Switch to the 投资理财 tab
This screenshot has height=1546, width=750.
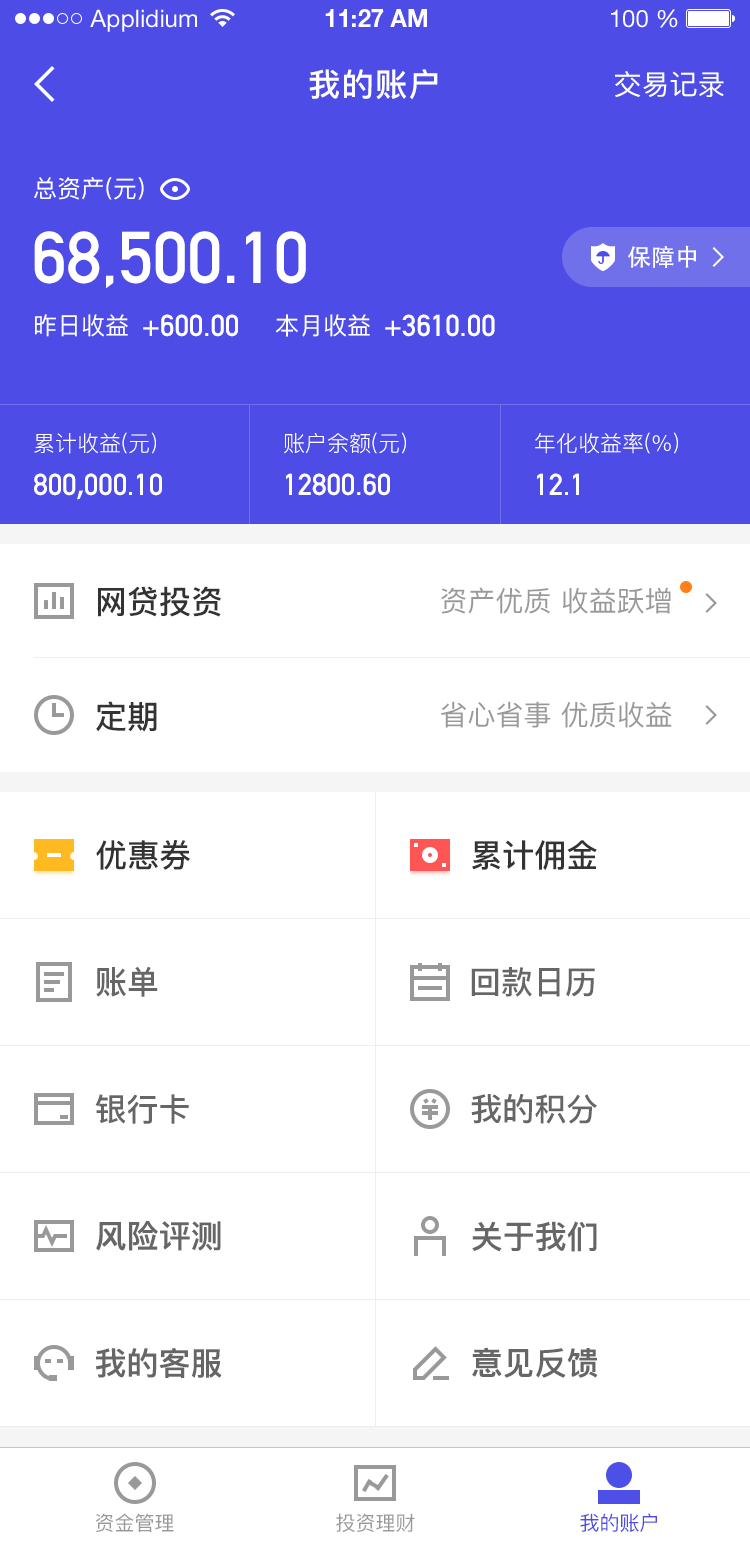(x=375, y=1497)
